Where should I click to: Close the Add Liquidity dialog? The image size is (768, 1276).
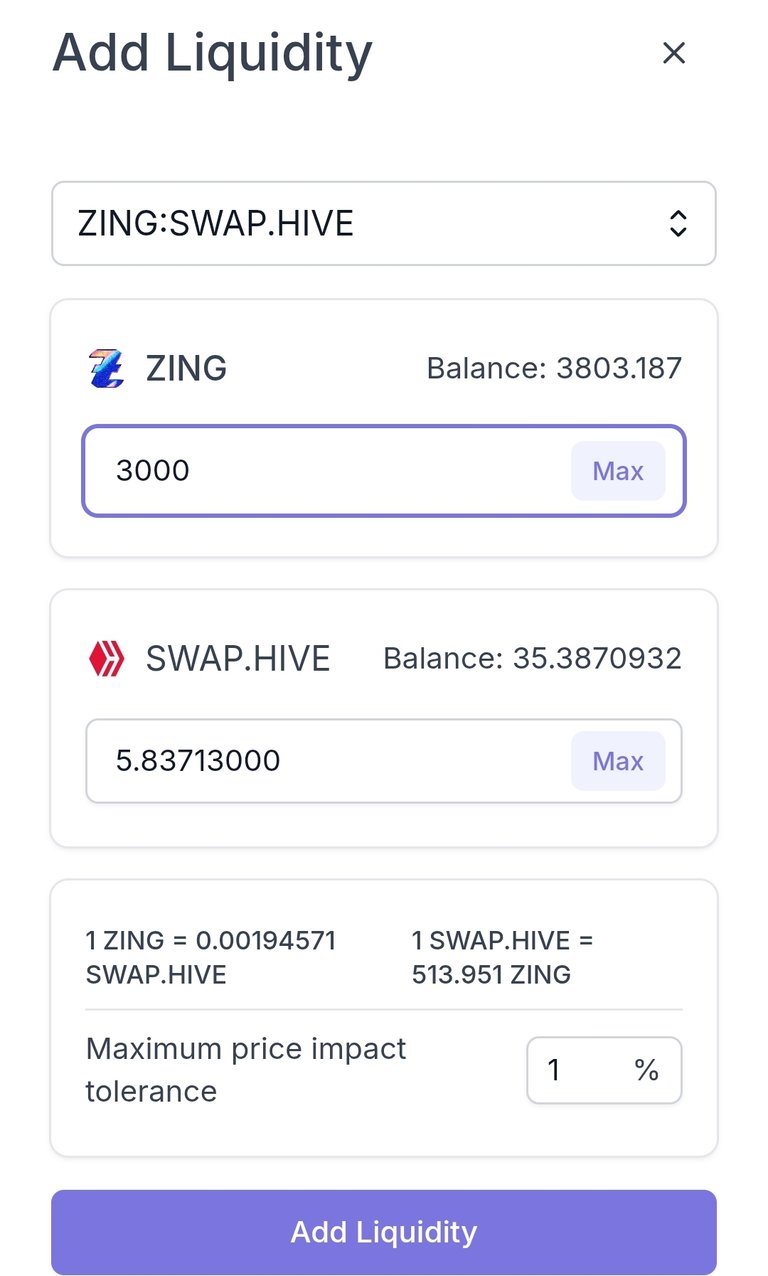pyautogui.click(x=674, y=53)
